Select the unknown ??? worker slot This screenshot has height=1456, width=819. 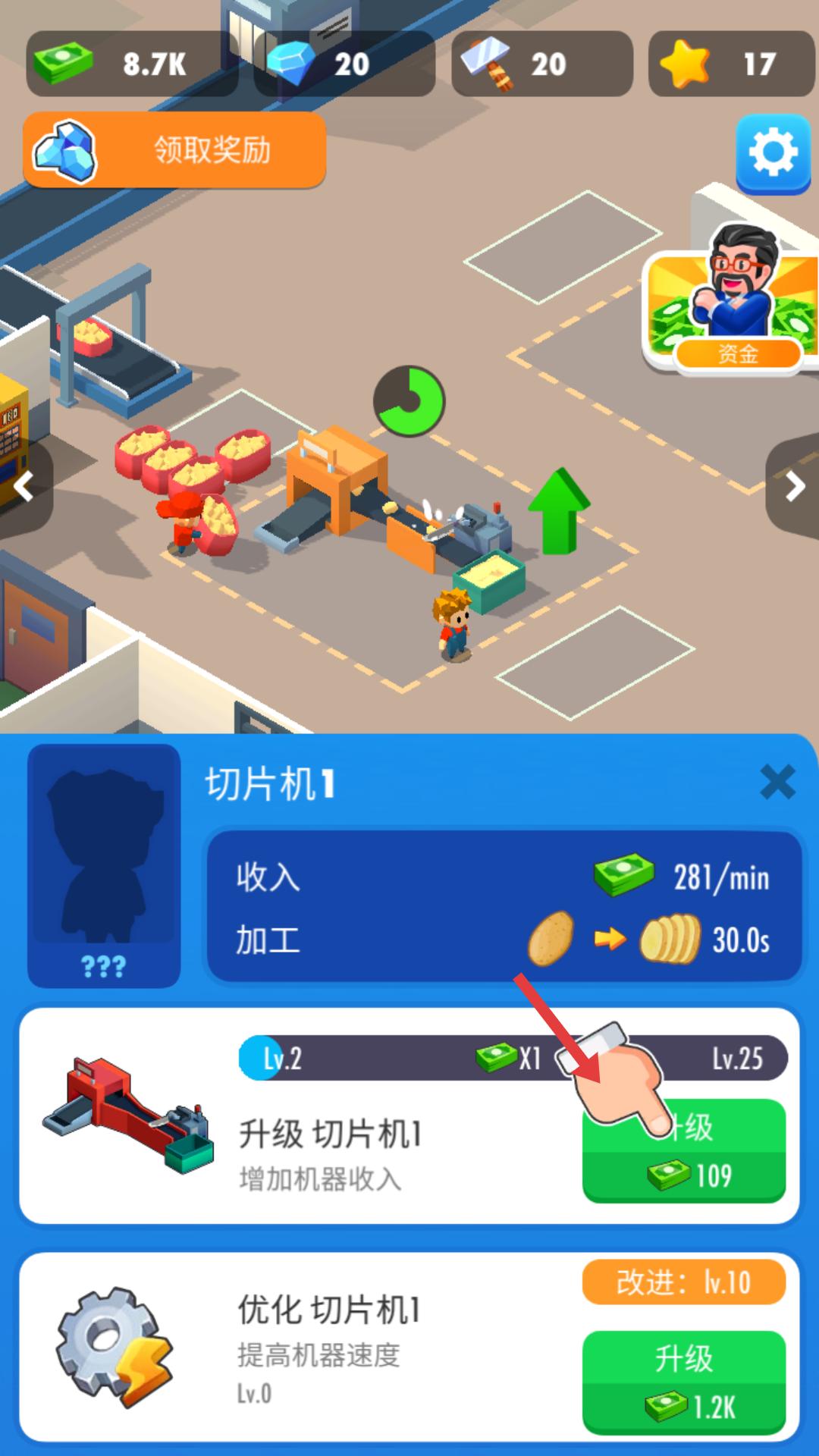pyautogui.click(x=104, y=865)
